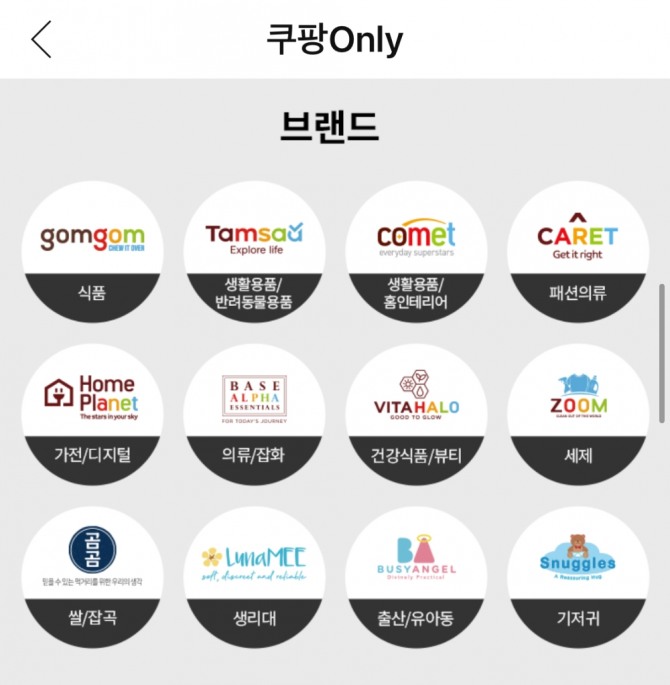
Task: Select the comet 생활용품/홈인테리어 brand
Action: 416,251
